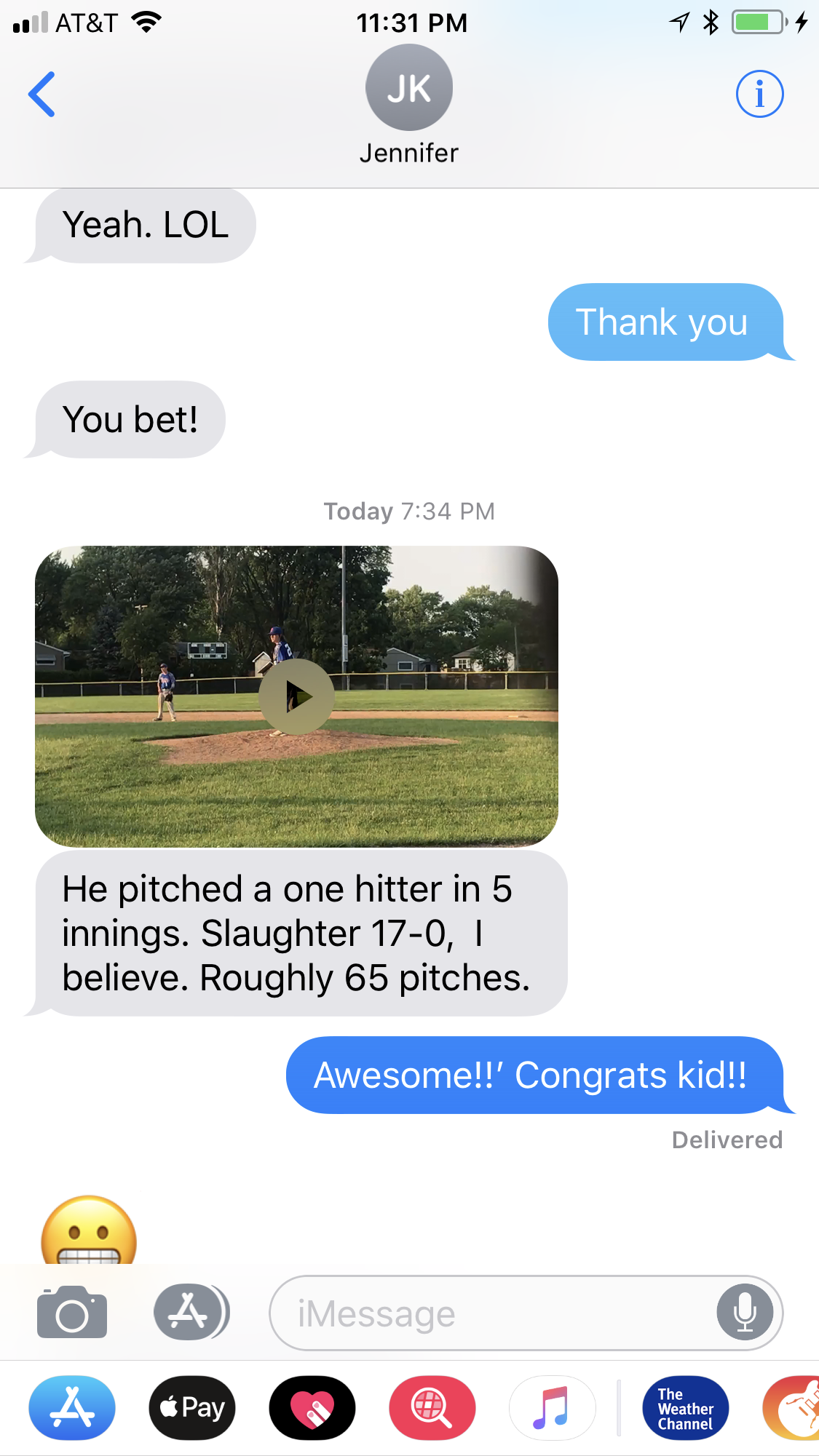Play the baseball pitching video

click(296, 696)
